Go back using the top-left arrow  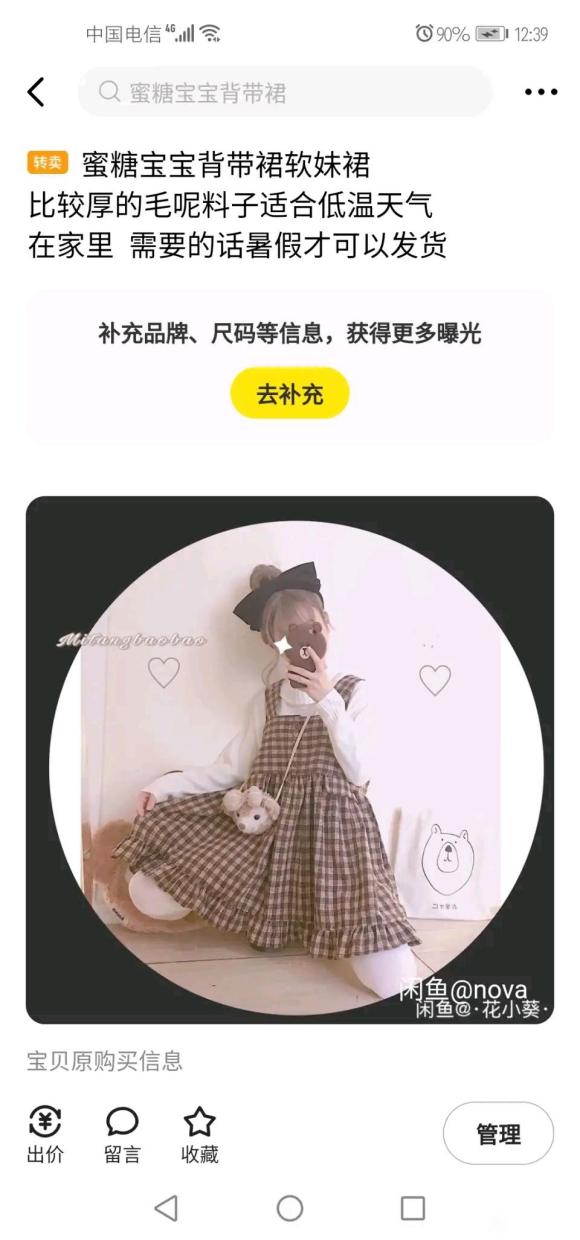point(36,92)
